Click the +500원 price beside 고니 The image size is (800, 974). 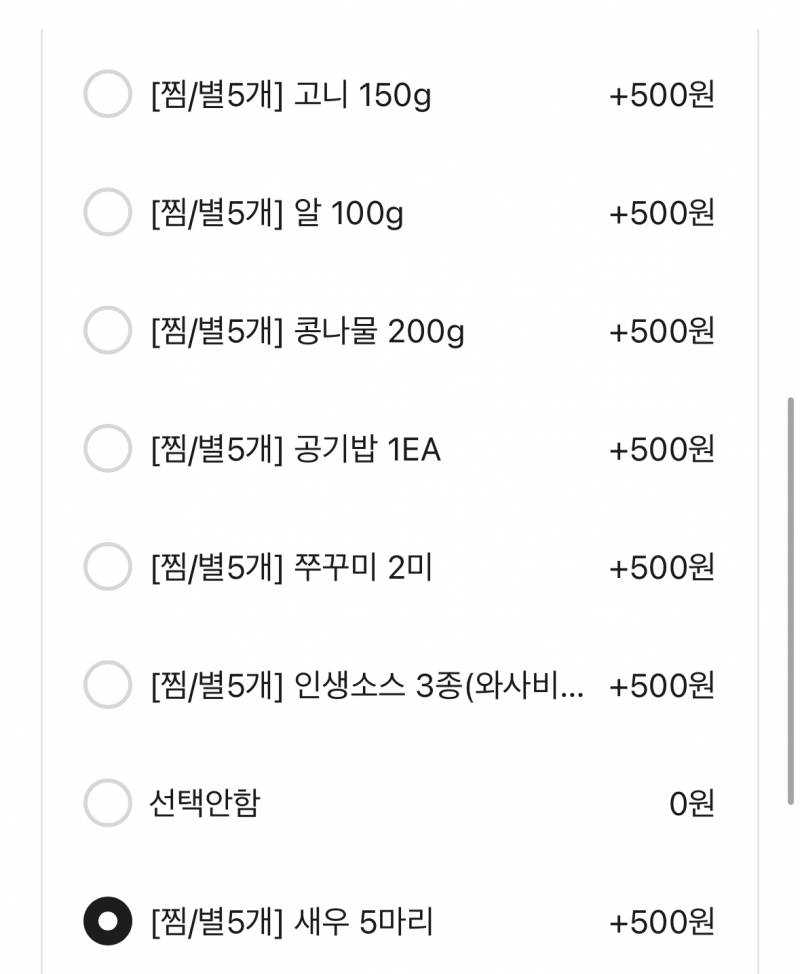tap(663, 95)
